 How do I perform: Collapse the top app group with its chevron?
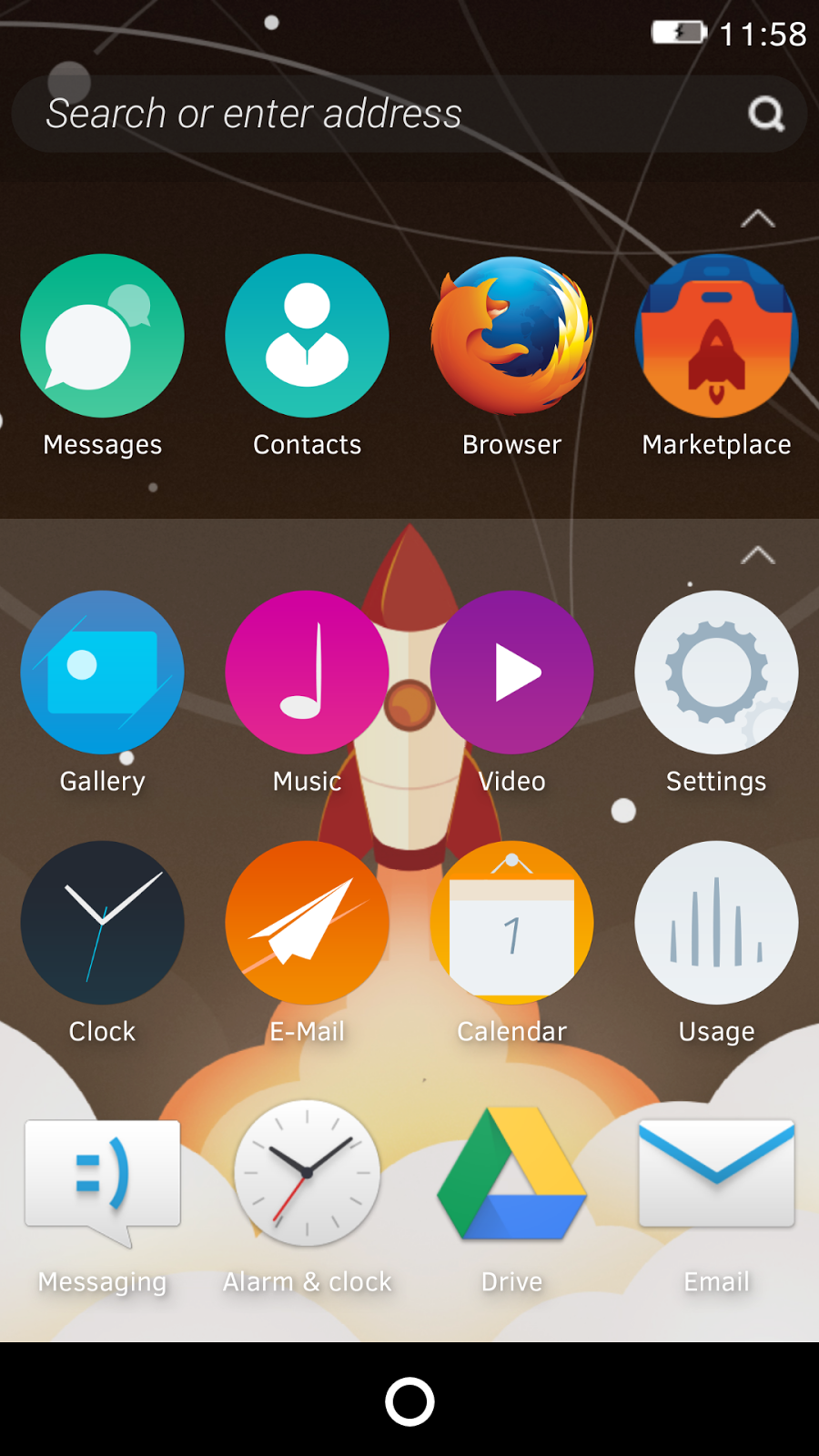click(x=757, y=218)
